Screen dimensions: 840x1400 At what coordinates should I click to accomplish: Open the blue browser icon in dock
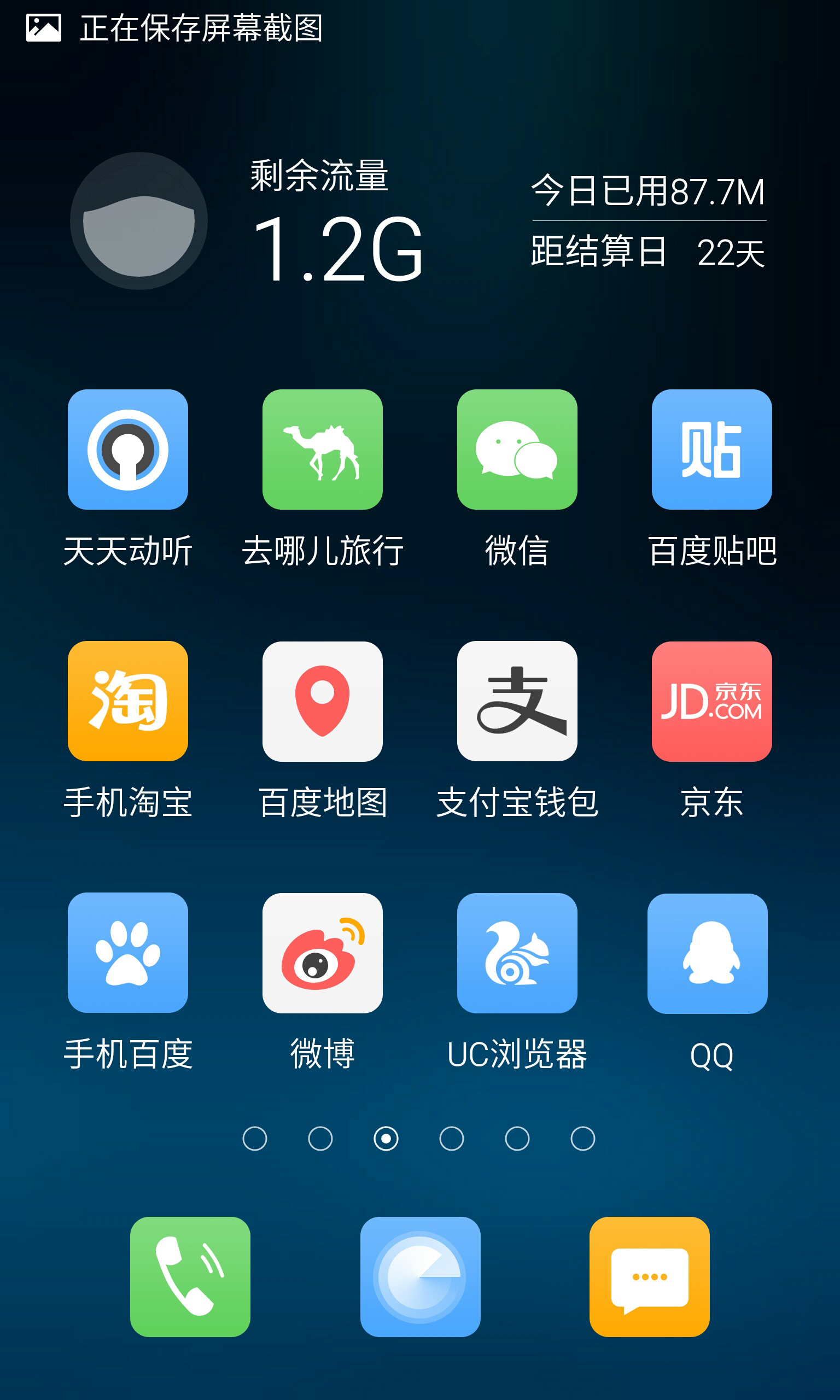[420, 1276]
